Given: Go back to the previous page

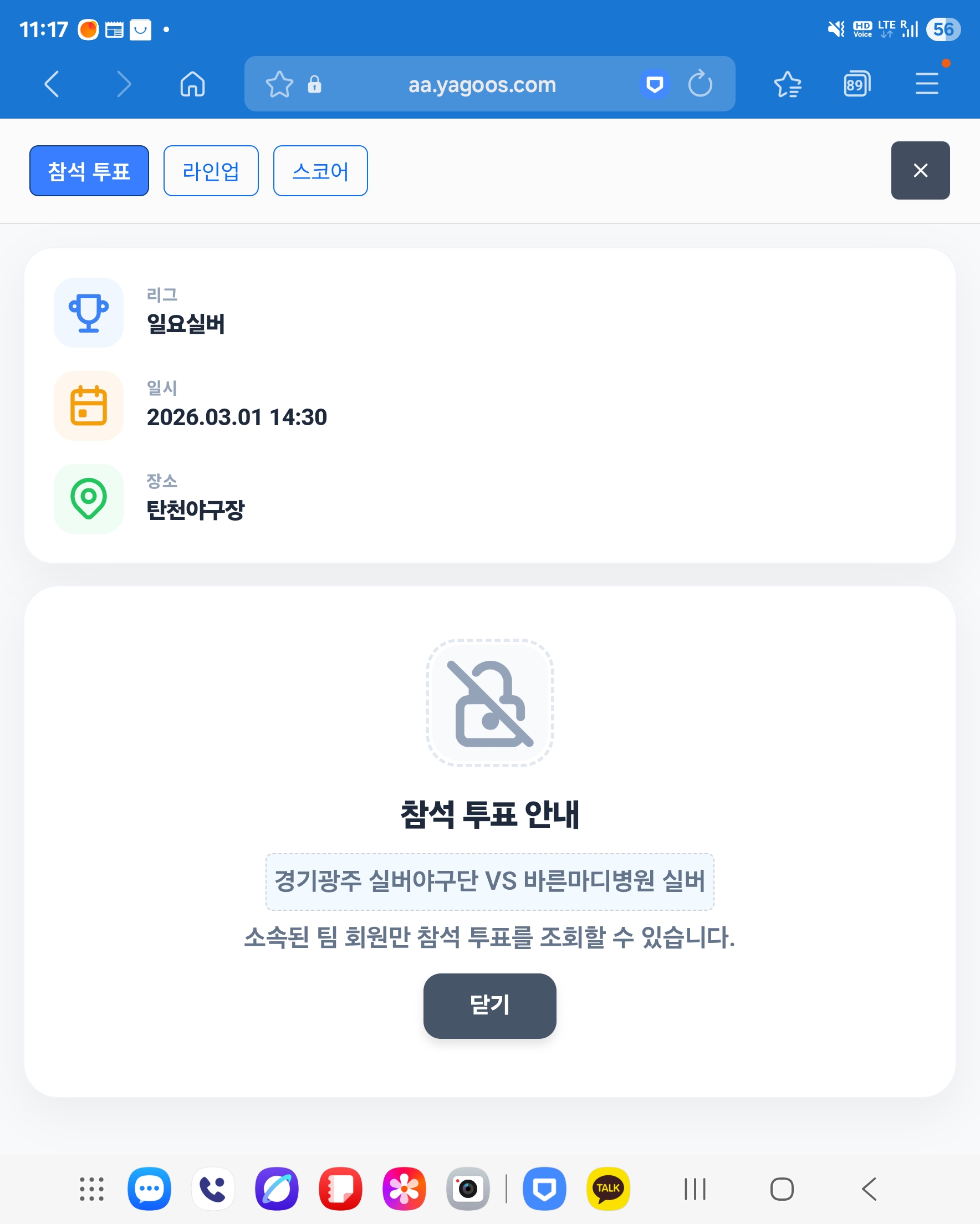Looking at the screenshot, I should coord(52,85).
